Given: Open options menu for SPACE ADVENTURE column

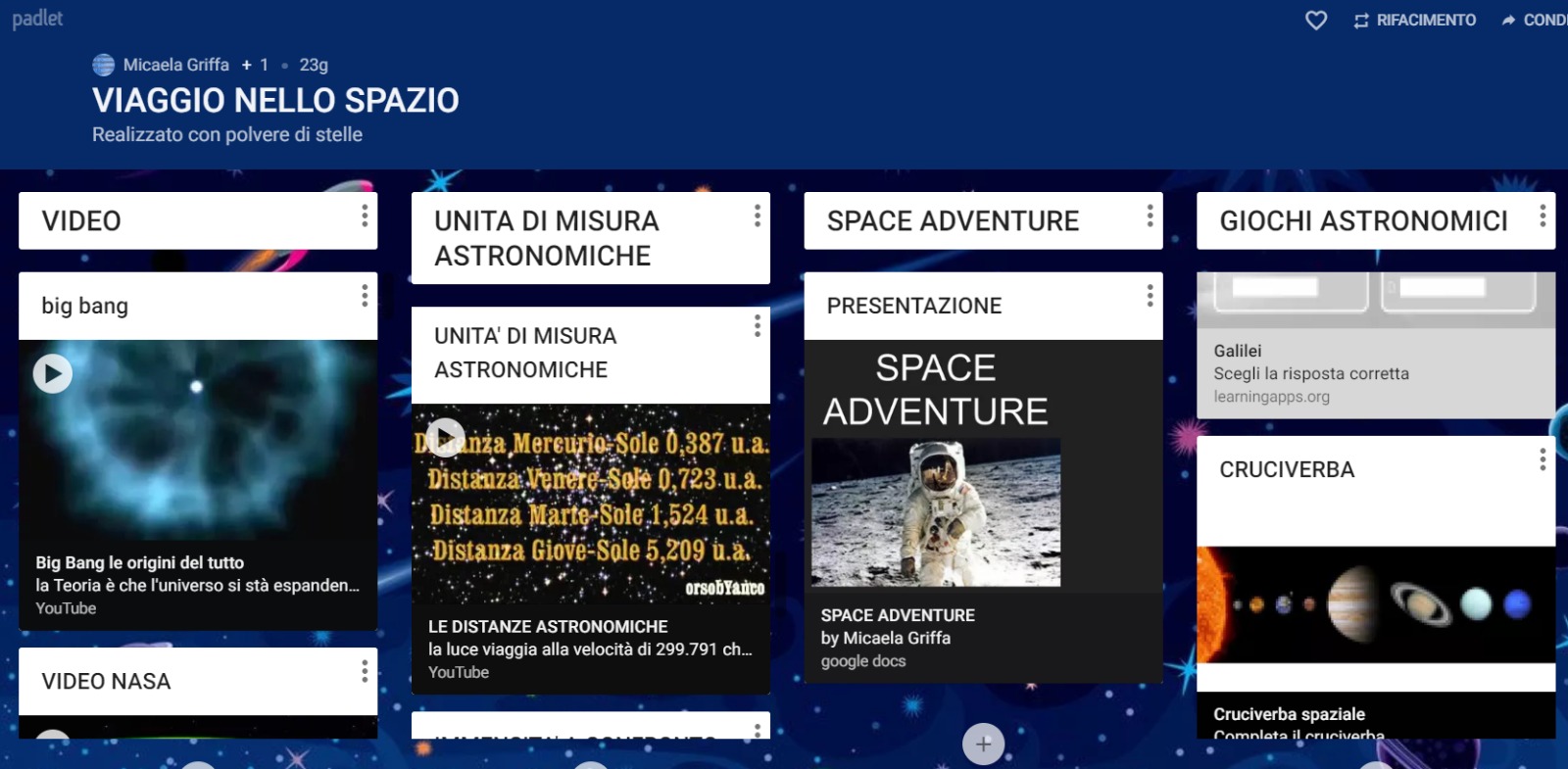Looking at the screenshot, I should click(x=1151, y=216).
